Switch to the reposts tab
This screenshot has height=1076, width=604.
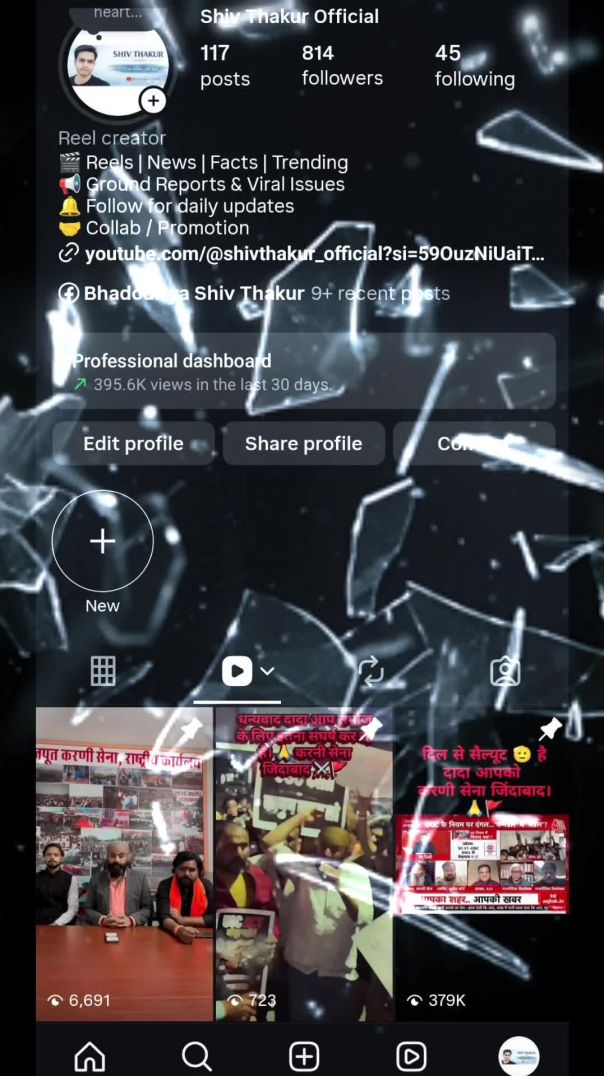coord(371,671)
